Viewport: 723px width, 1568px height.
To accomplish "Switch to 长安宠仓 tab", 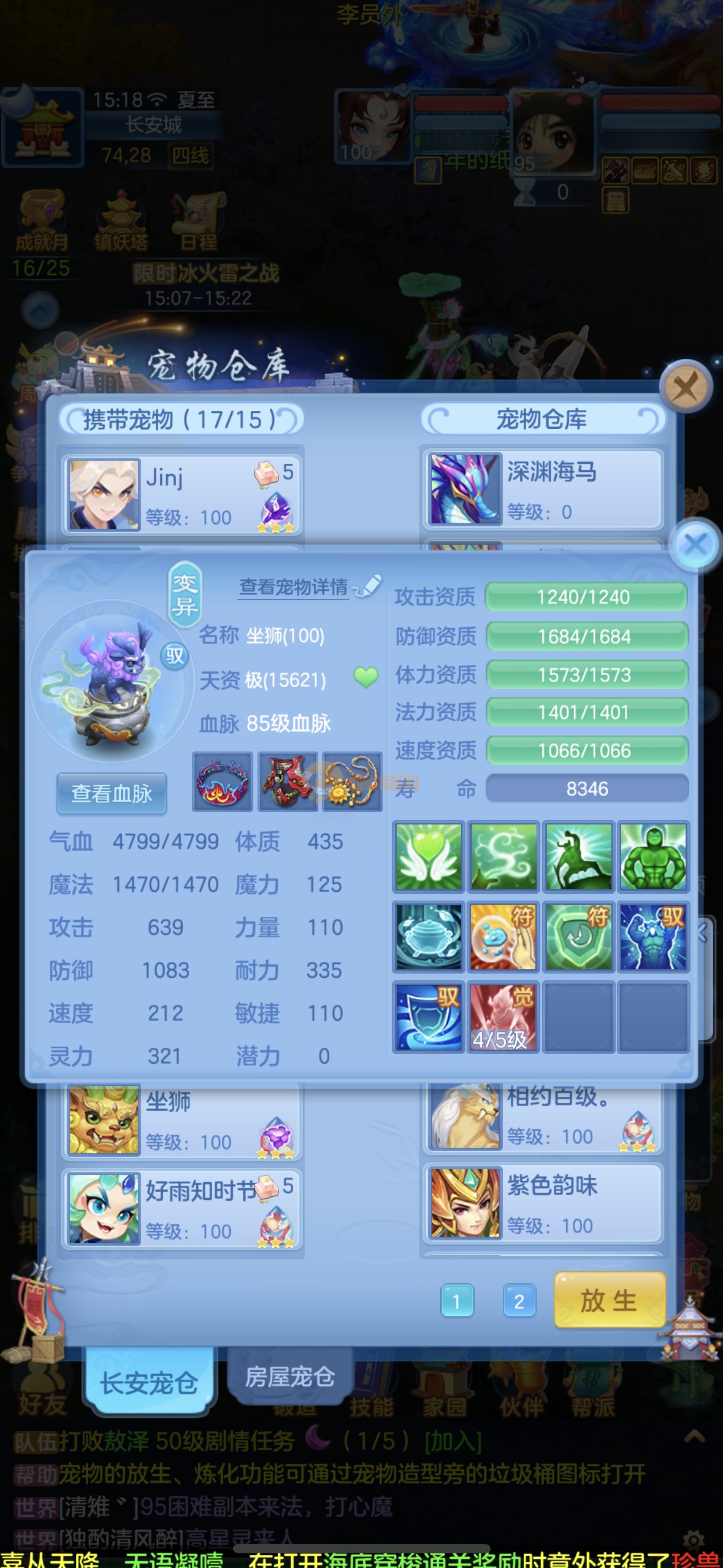I will 149,1383.
